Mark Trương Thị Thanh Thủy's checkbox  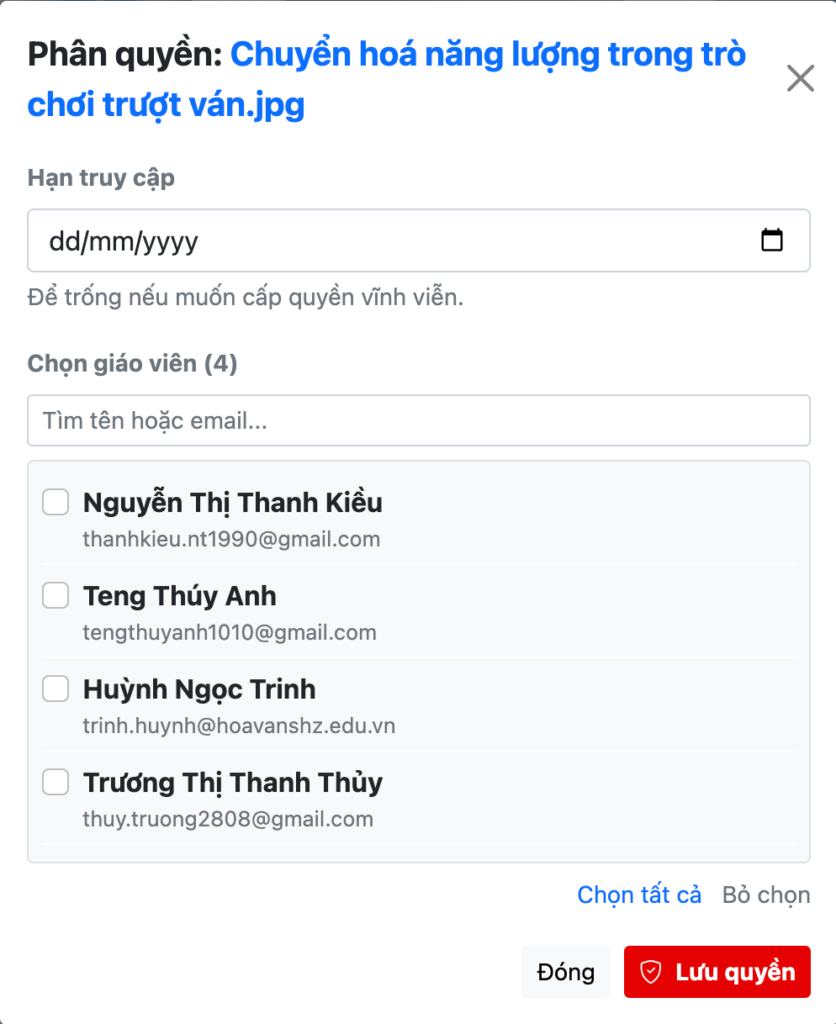point(56,782)
